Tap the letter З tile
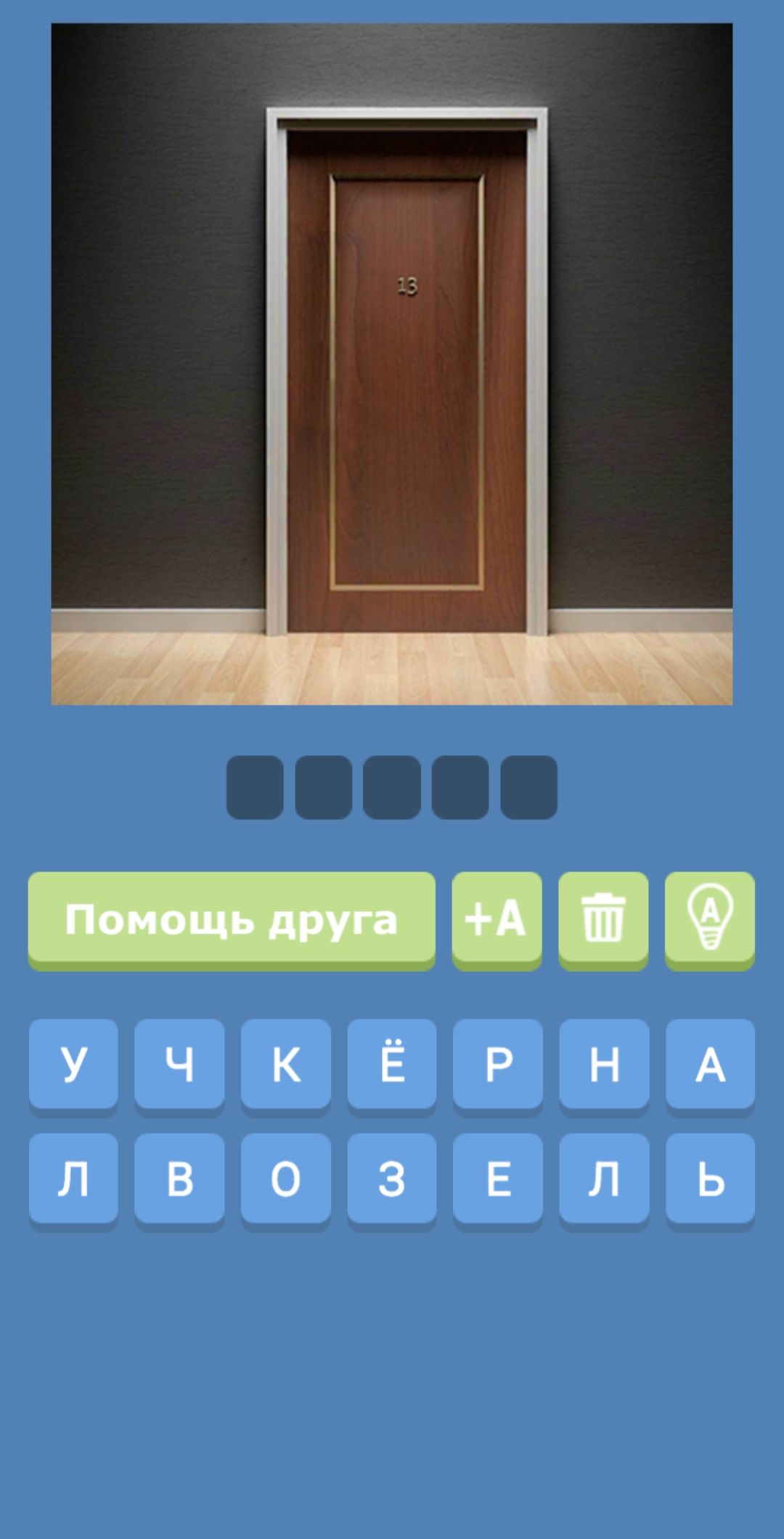The image size is (784, 1539). tap(392, 1179)
